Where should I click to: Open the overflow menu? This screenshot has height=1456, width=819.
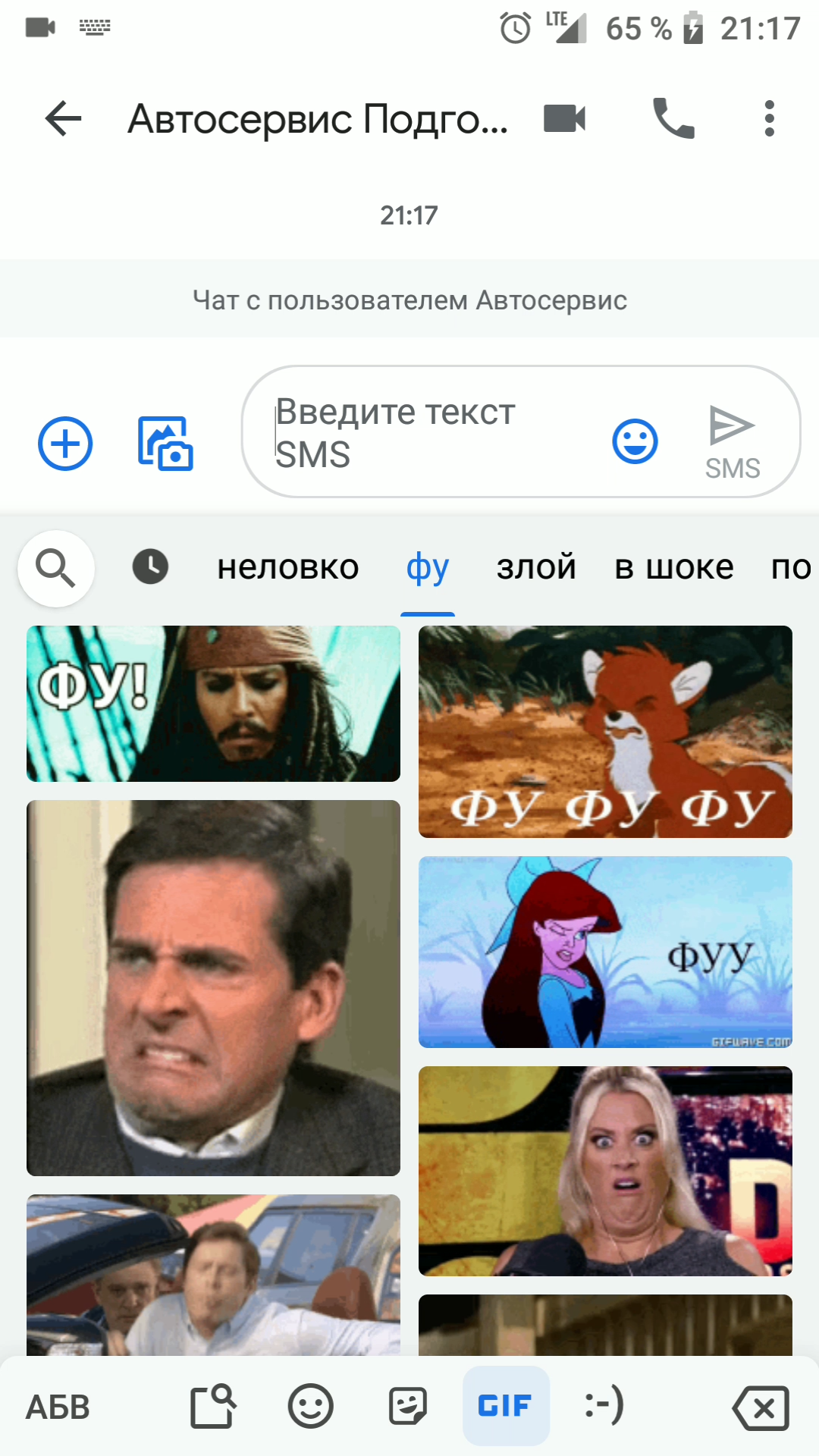pos(769,119)
